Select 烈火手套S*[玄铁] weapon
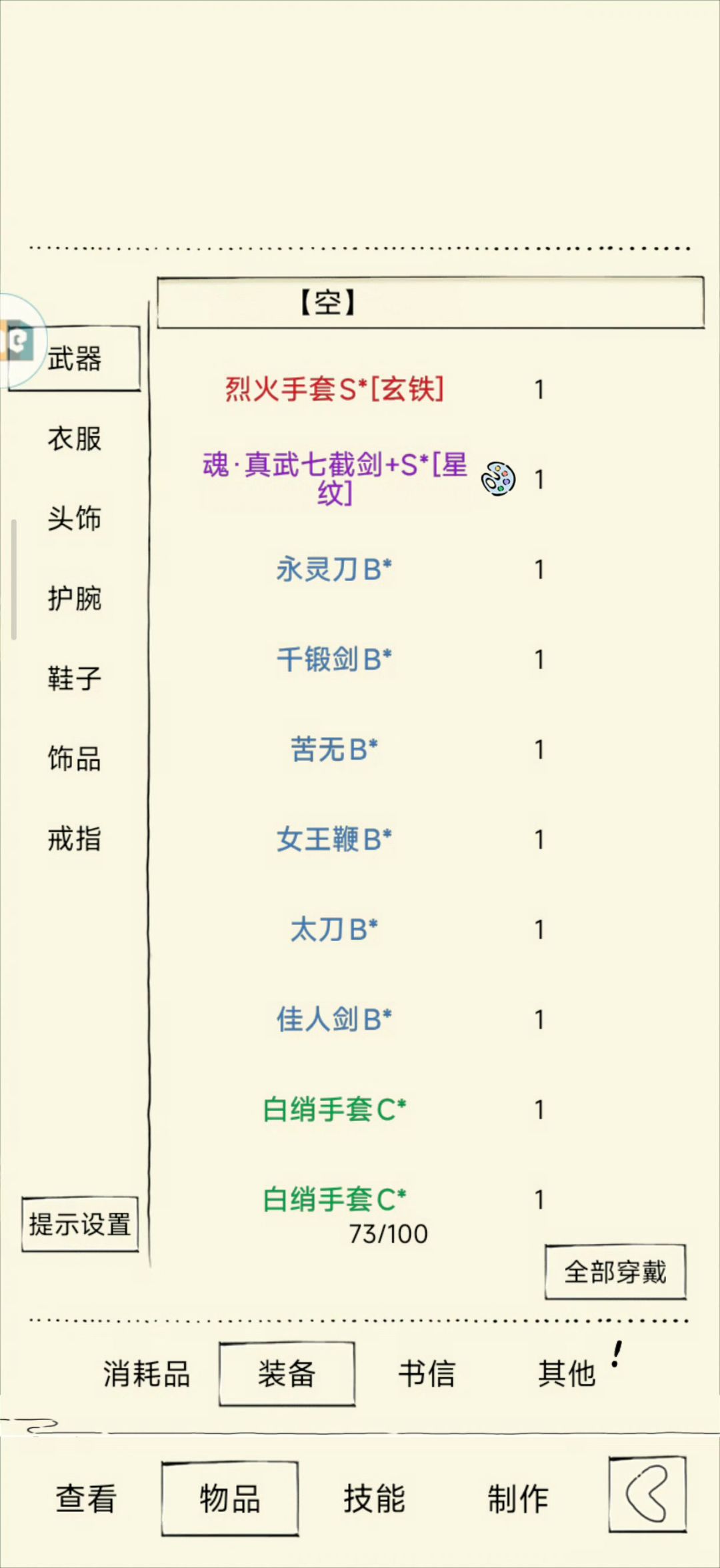The width and height of the screenshot is (720, 1568). tap(335, 389)
